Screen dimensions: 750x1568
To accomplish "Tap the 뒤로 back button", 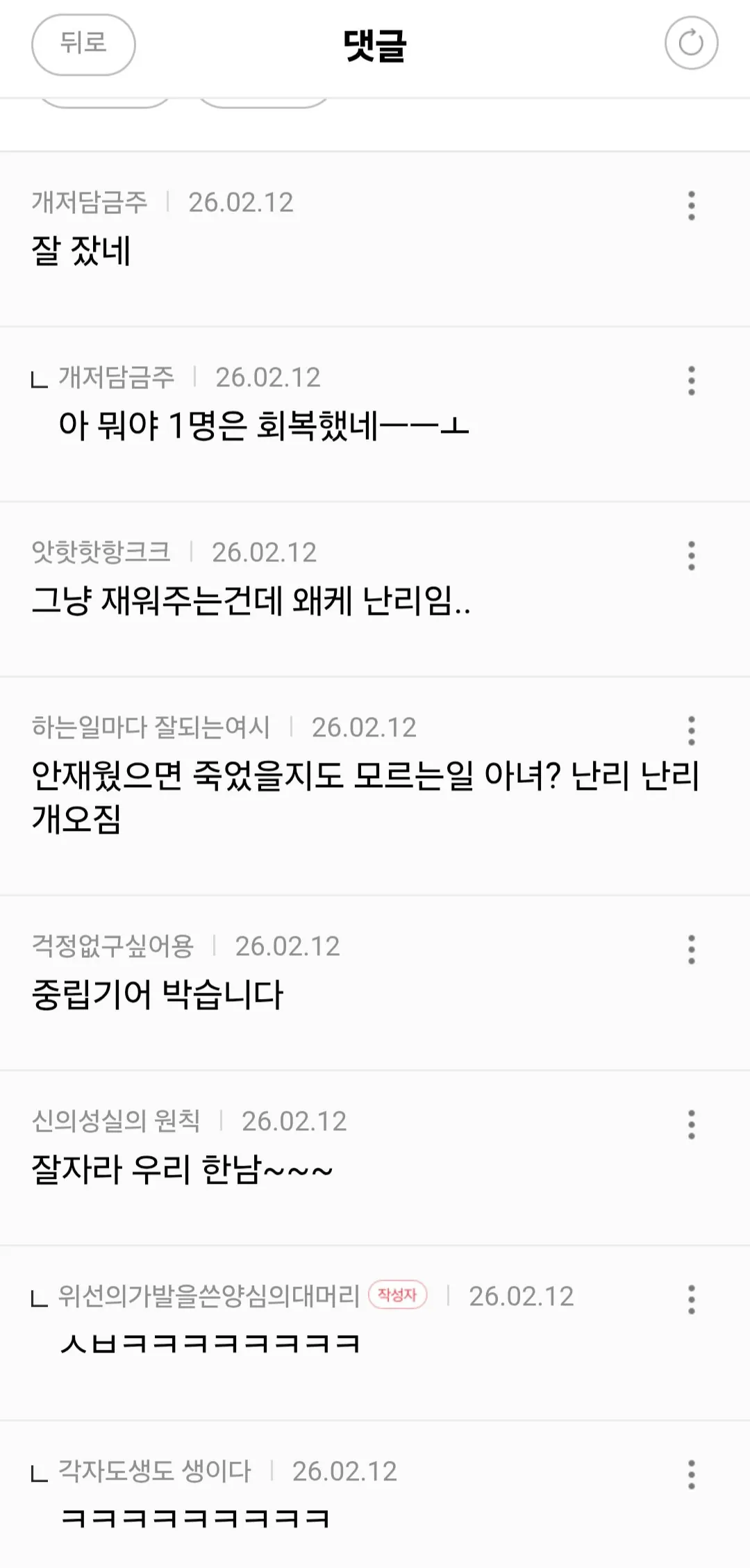I will point(83,44).
